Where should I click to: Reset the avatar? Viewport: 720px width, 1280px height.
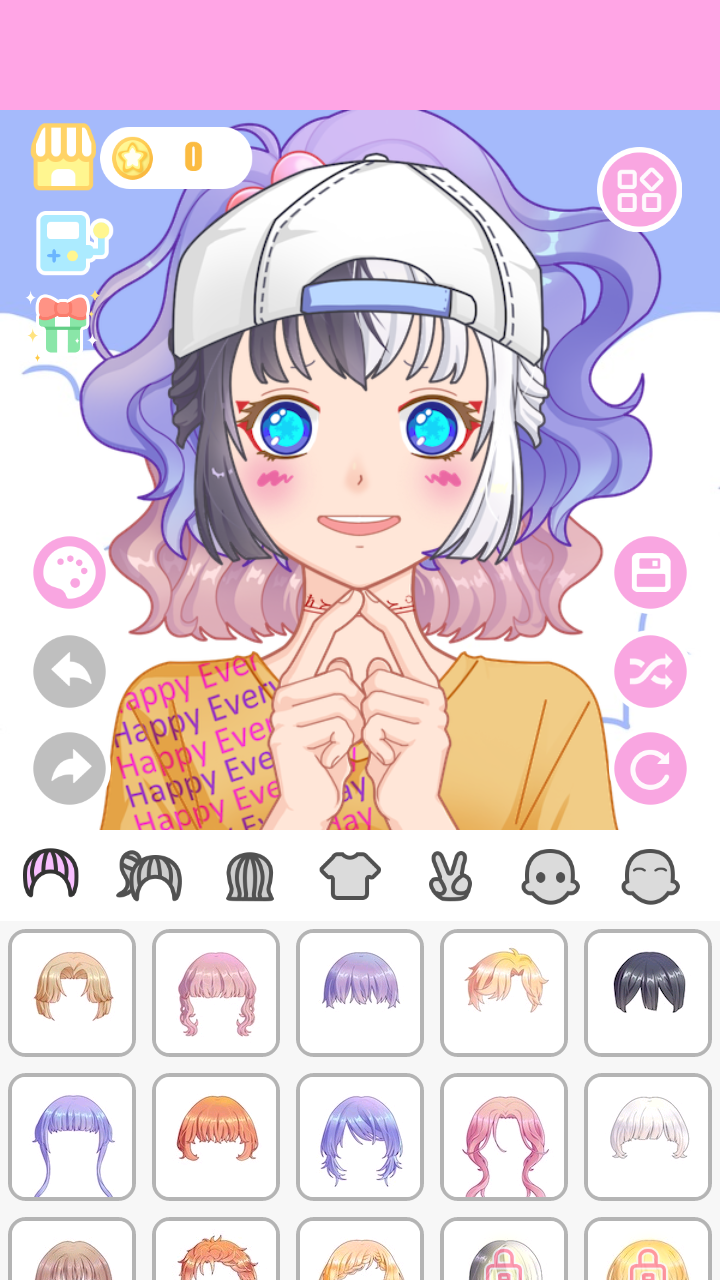coord(650,768)
